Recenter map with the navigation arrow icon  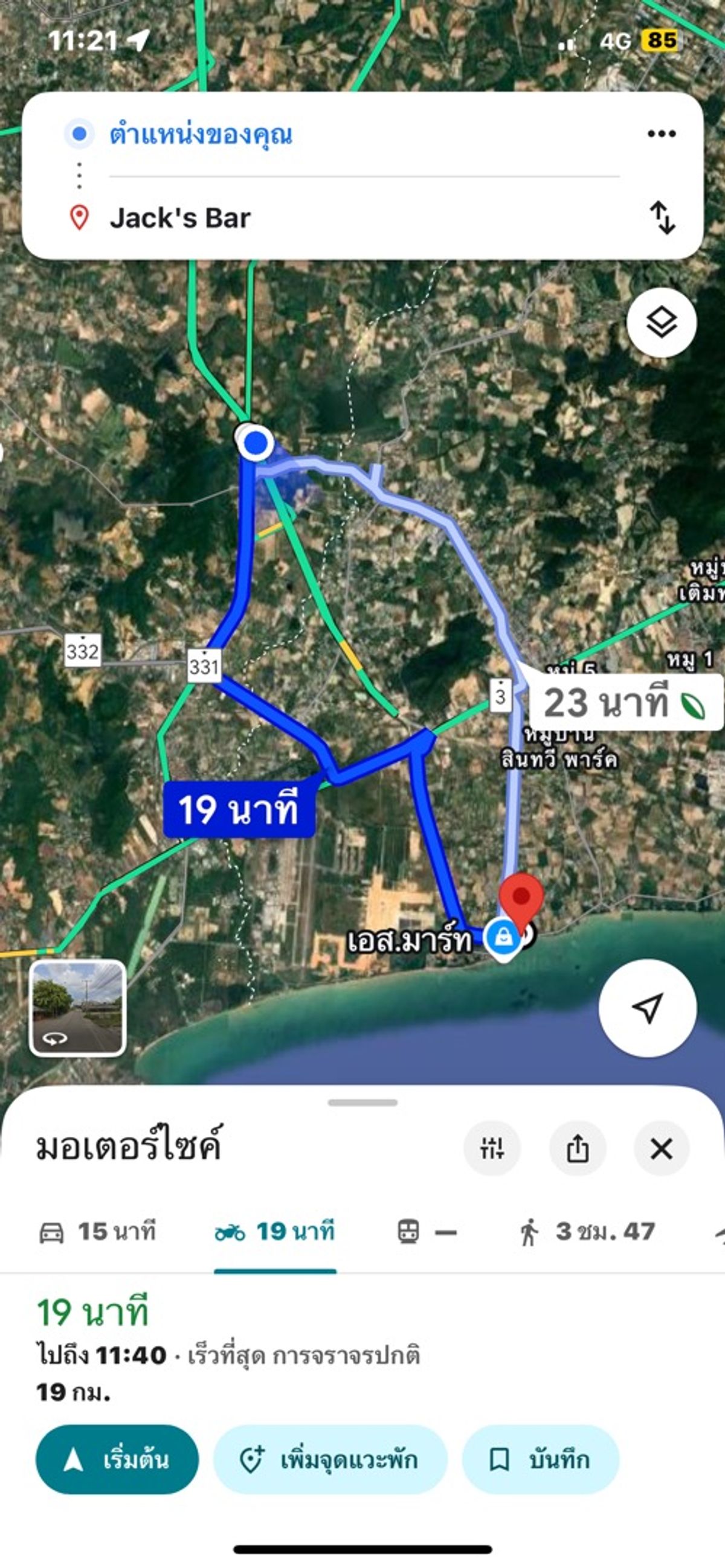(648, 1009)
